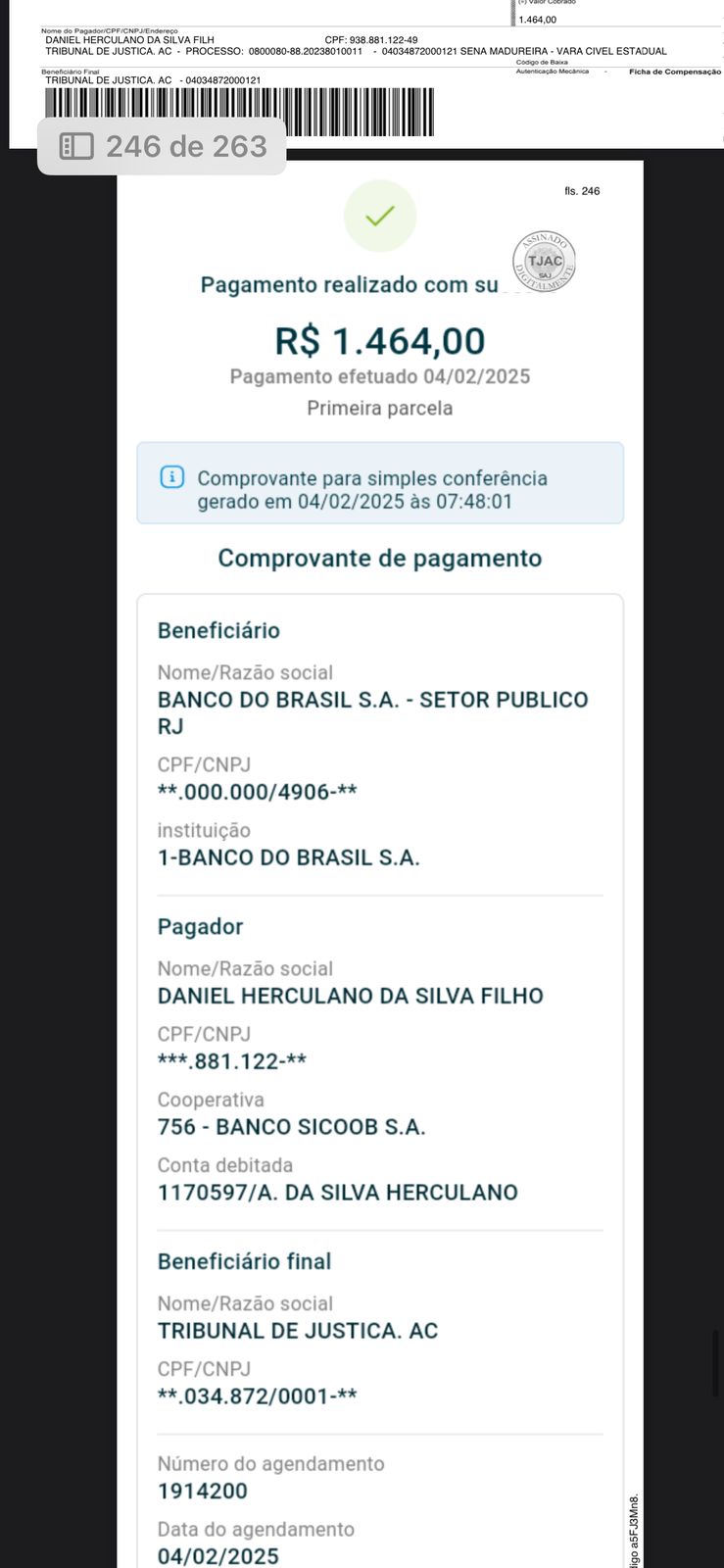Open the page thumbnails via the 246 de 263 indicator
The height and width of the screenshot is (1568, 724).
tap(162, 146)
